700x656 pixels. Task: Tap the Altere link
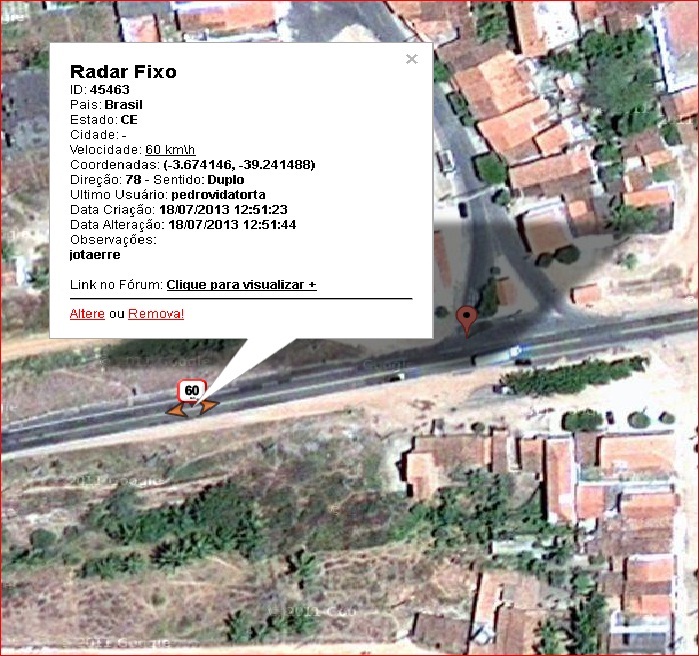coord(87,314)
